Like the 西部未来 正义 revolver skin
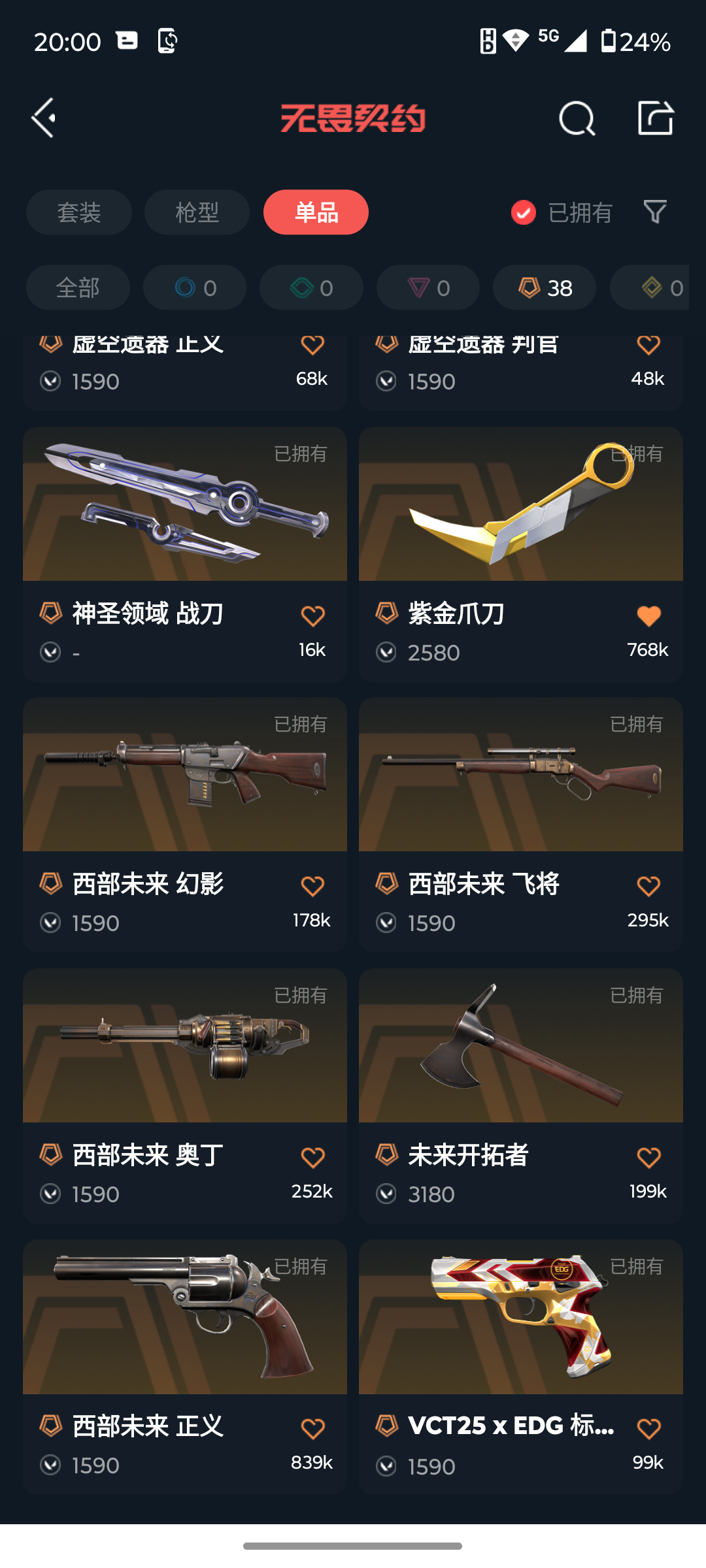Viewport: 706px width, 1568px height. coord(312,1428)
